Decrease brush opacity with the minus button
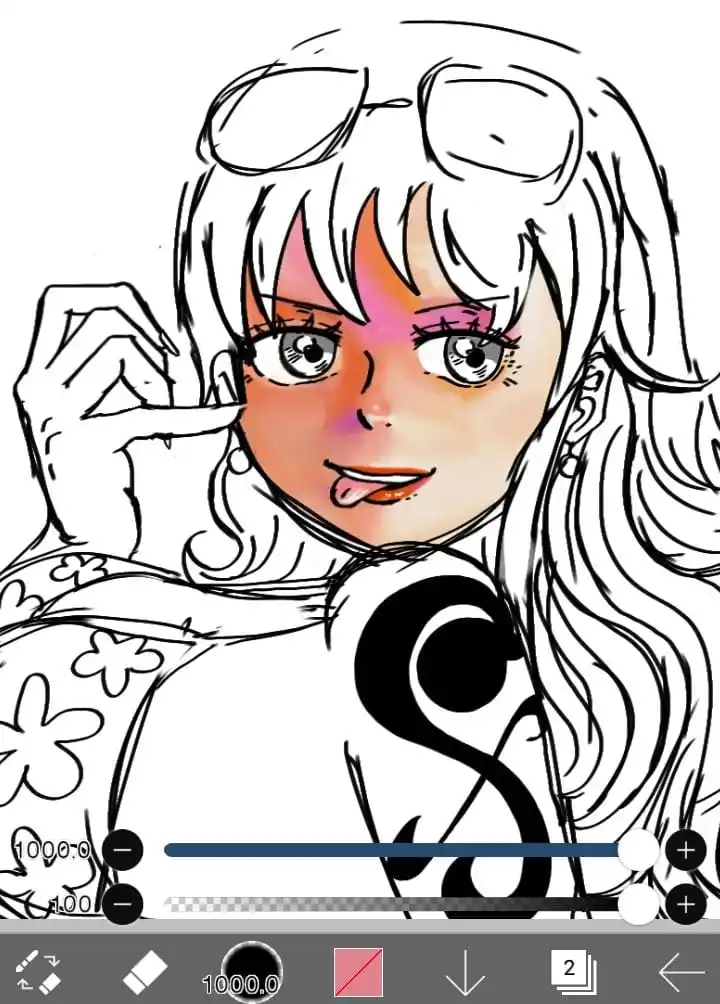Screen dimensions: 720x1004 tap(123, 905)
